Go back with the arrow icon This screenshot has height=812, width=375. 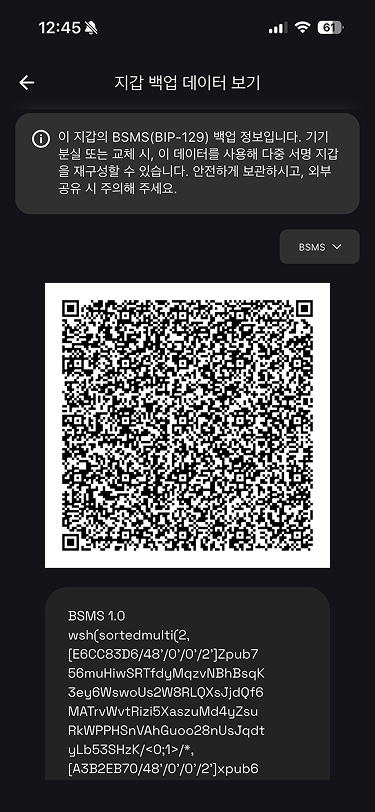pos(26,82)
